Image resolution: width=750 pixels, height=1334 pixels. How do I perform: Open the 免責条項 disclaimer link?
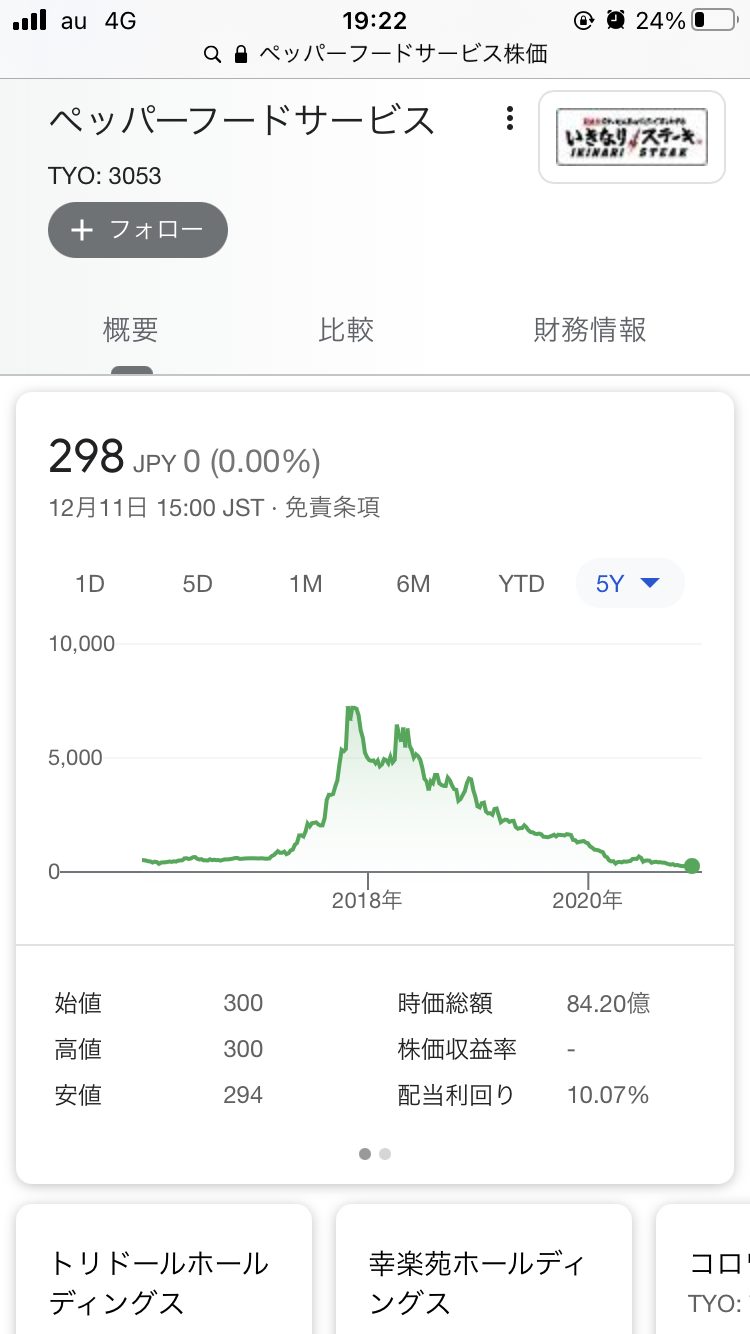[332, 508]
